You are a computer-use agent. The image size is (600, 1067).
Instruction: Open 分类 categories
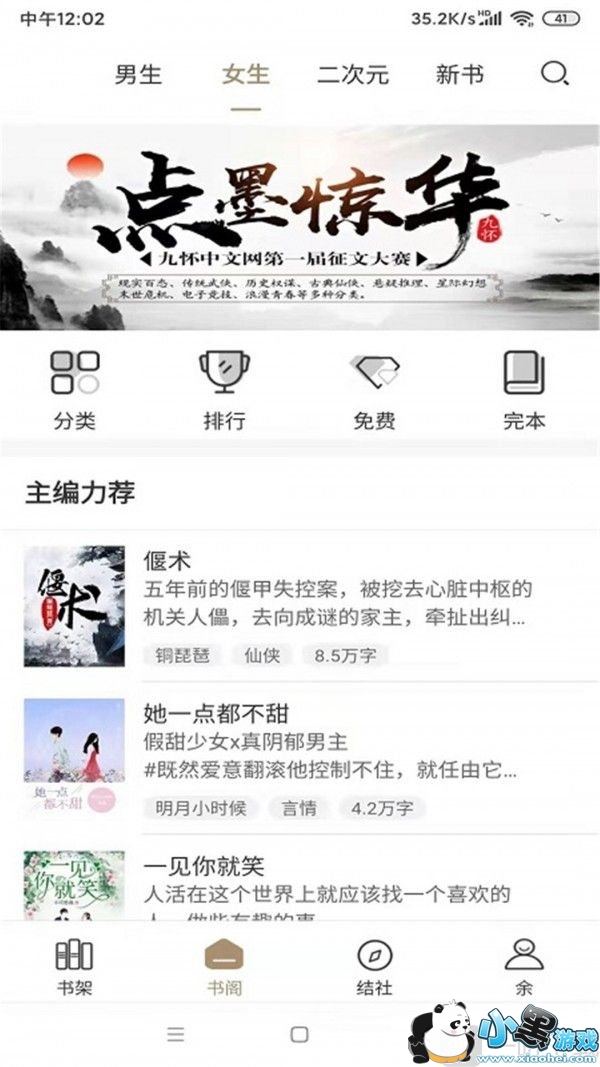click(x=75, y=390)
